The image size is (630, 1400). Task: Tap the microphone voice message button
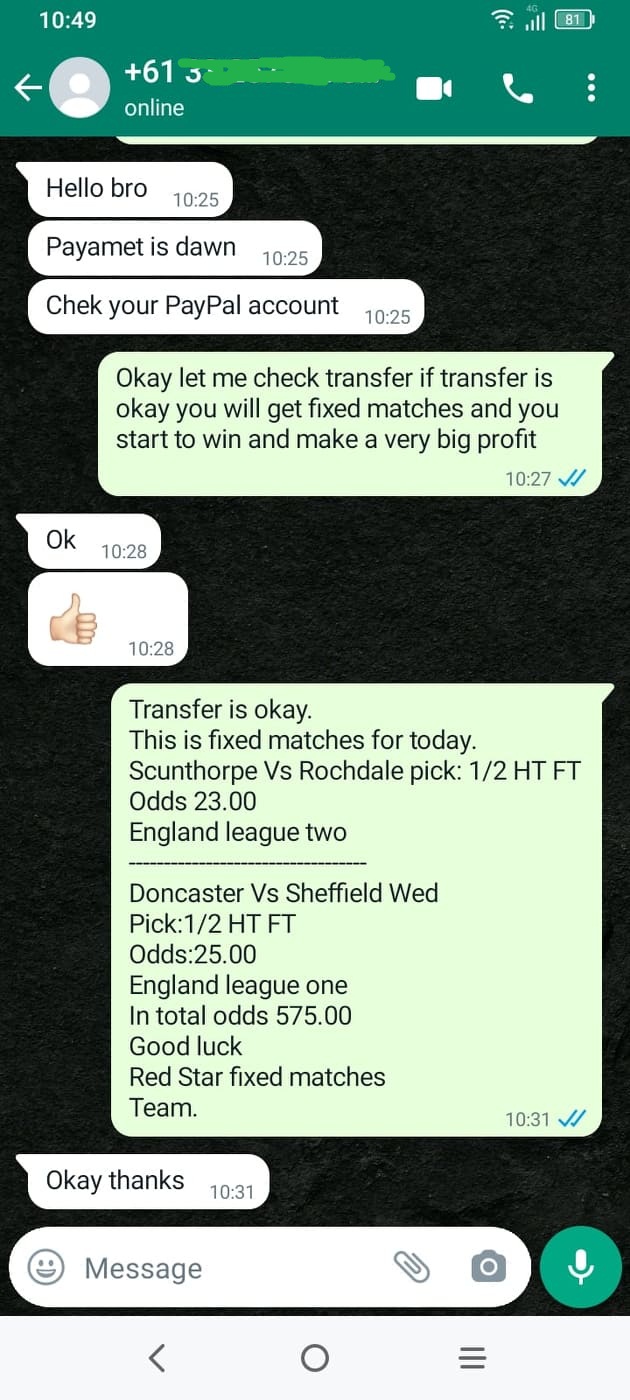581,1267
